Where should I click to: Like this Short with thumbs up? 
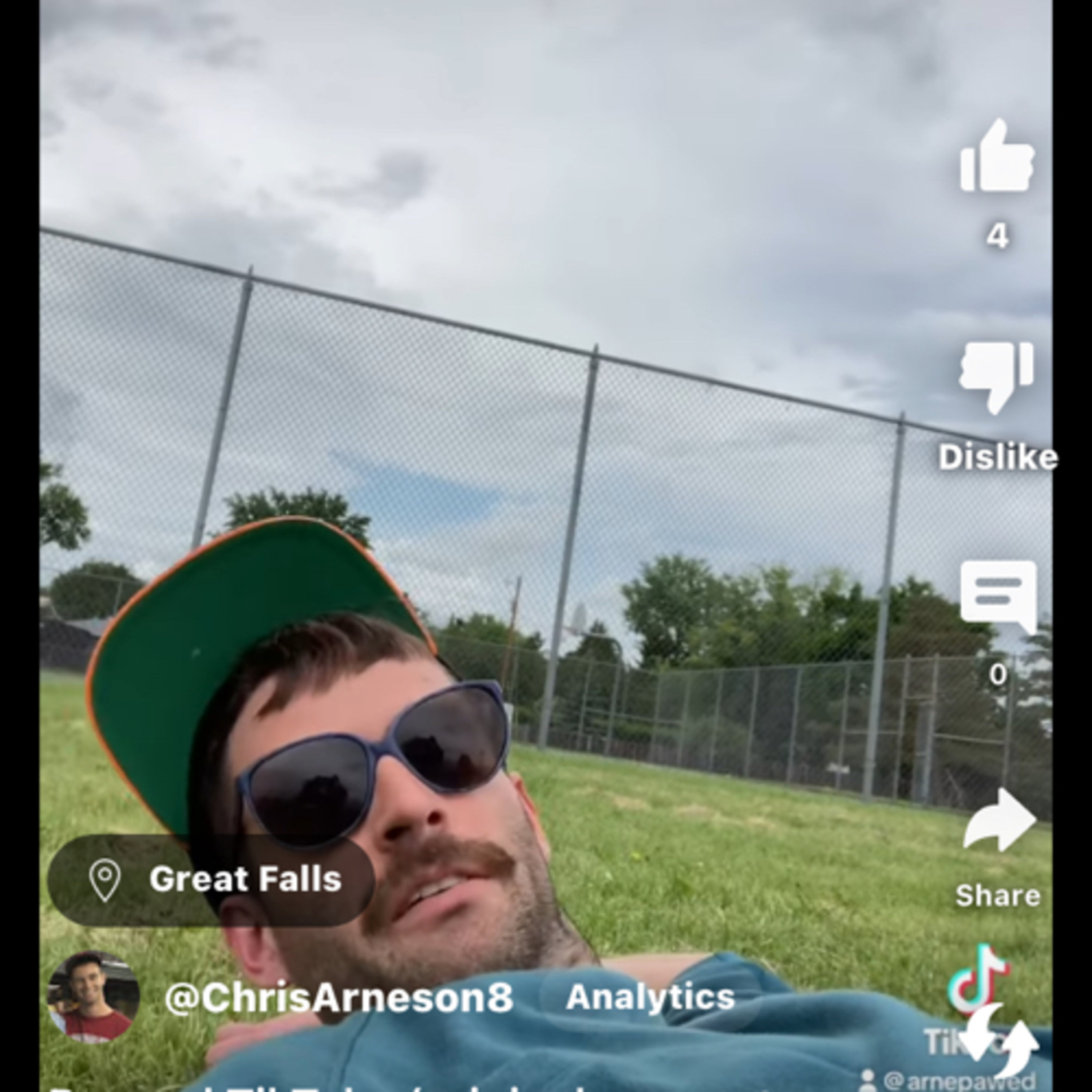[x=997, y=155]
